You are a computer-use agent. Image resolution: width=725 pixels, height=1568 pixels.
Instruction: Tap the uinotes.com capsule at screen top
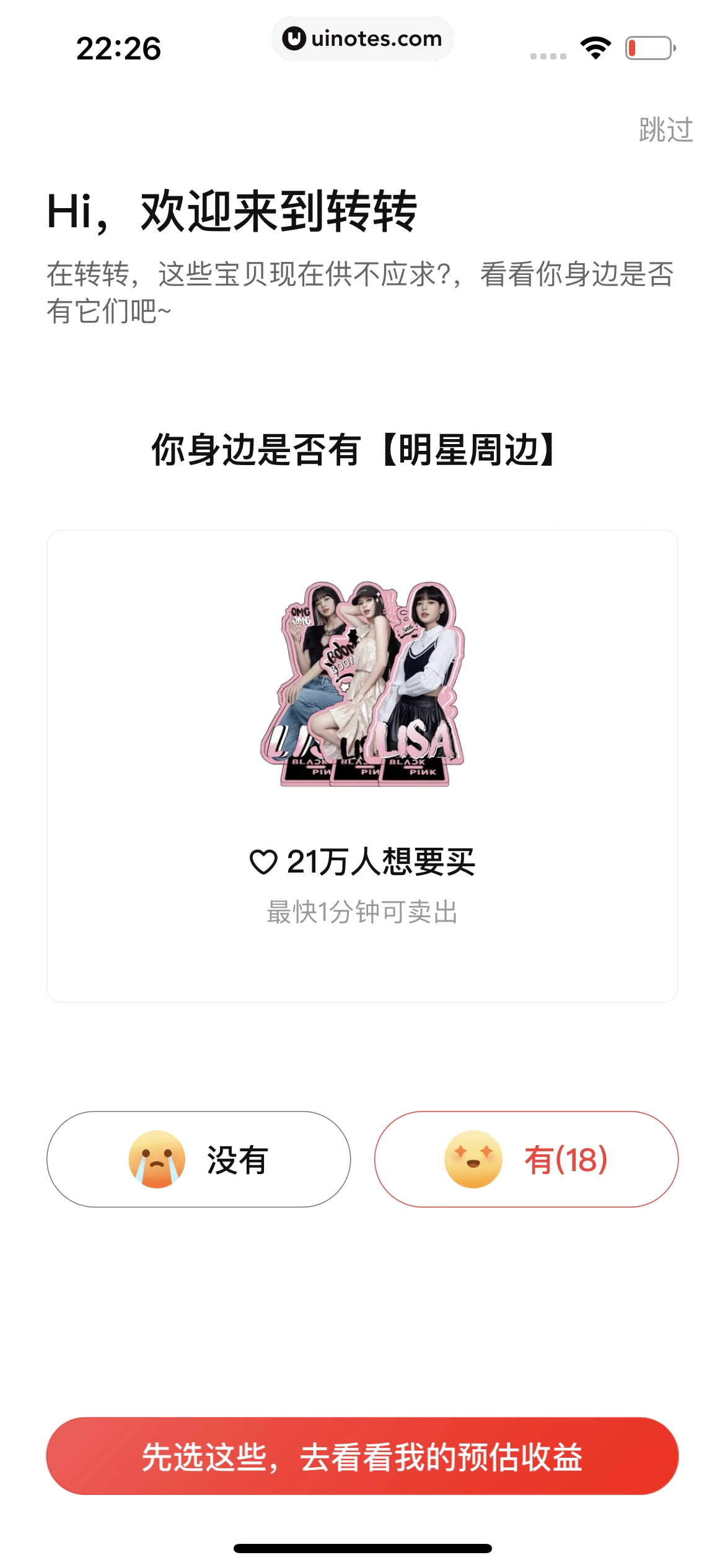pyautogui.click(x=361, y=38)
